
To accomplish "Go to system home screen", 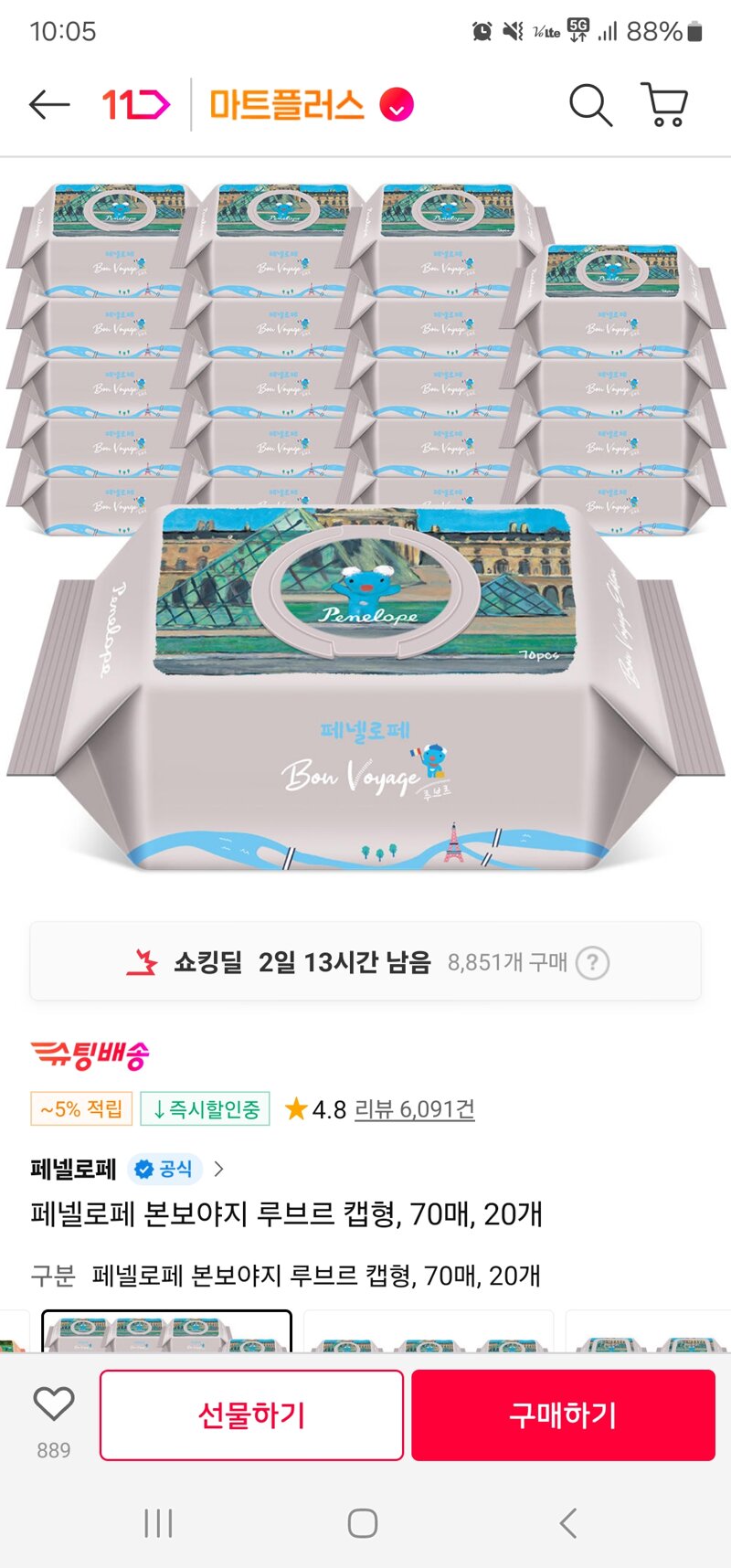I will pyautogui.click(x=363, y=1523).
